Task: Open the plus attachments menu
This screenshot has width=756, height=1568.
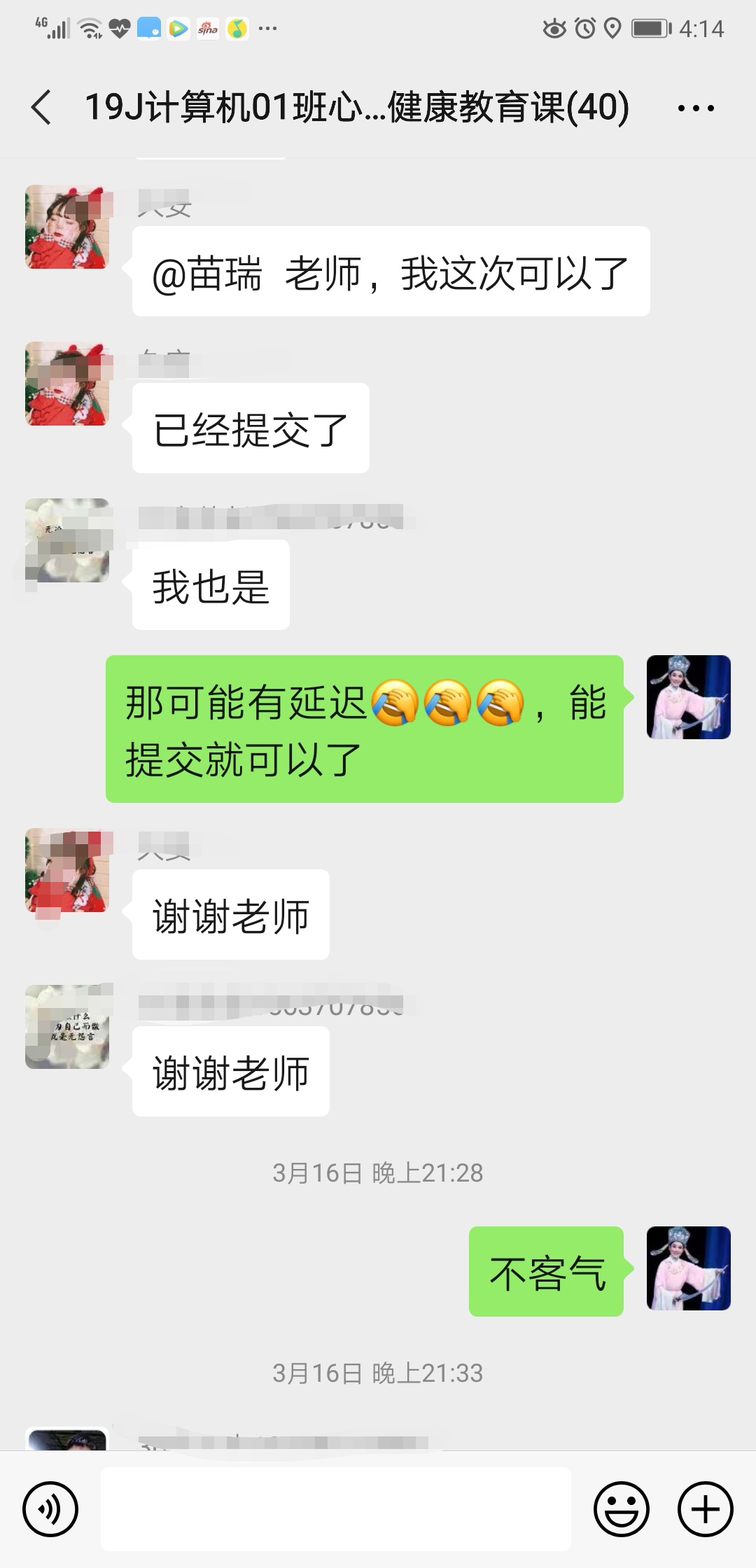Action: click(705, 1509)
